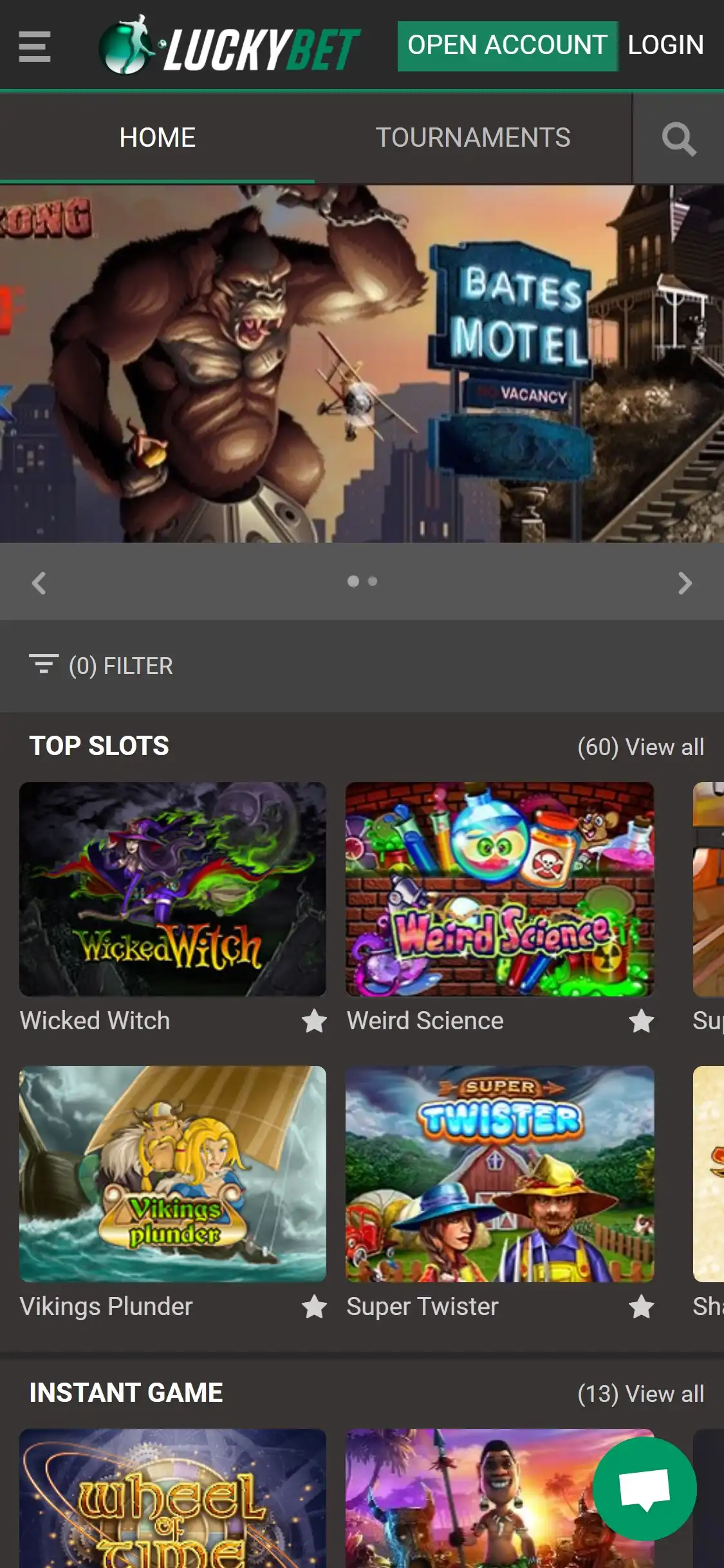This screenshot has width=724, height=1568.
Task: Open the Vikings Plunder slot game
Action: [172, 1173]
